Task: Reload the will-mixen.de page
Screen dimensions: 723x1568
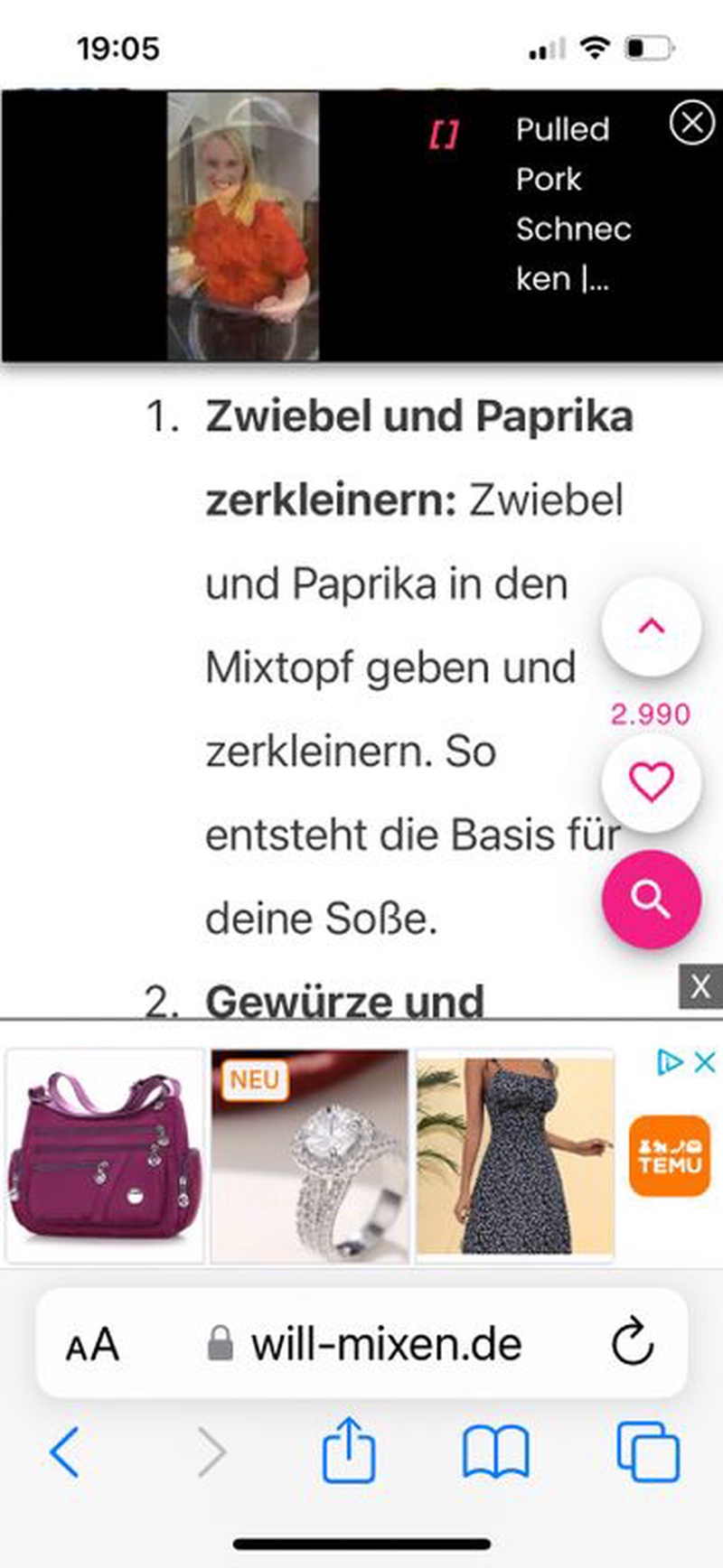Action: pyautogui.click(x=632, y=1343)
